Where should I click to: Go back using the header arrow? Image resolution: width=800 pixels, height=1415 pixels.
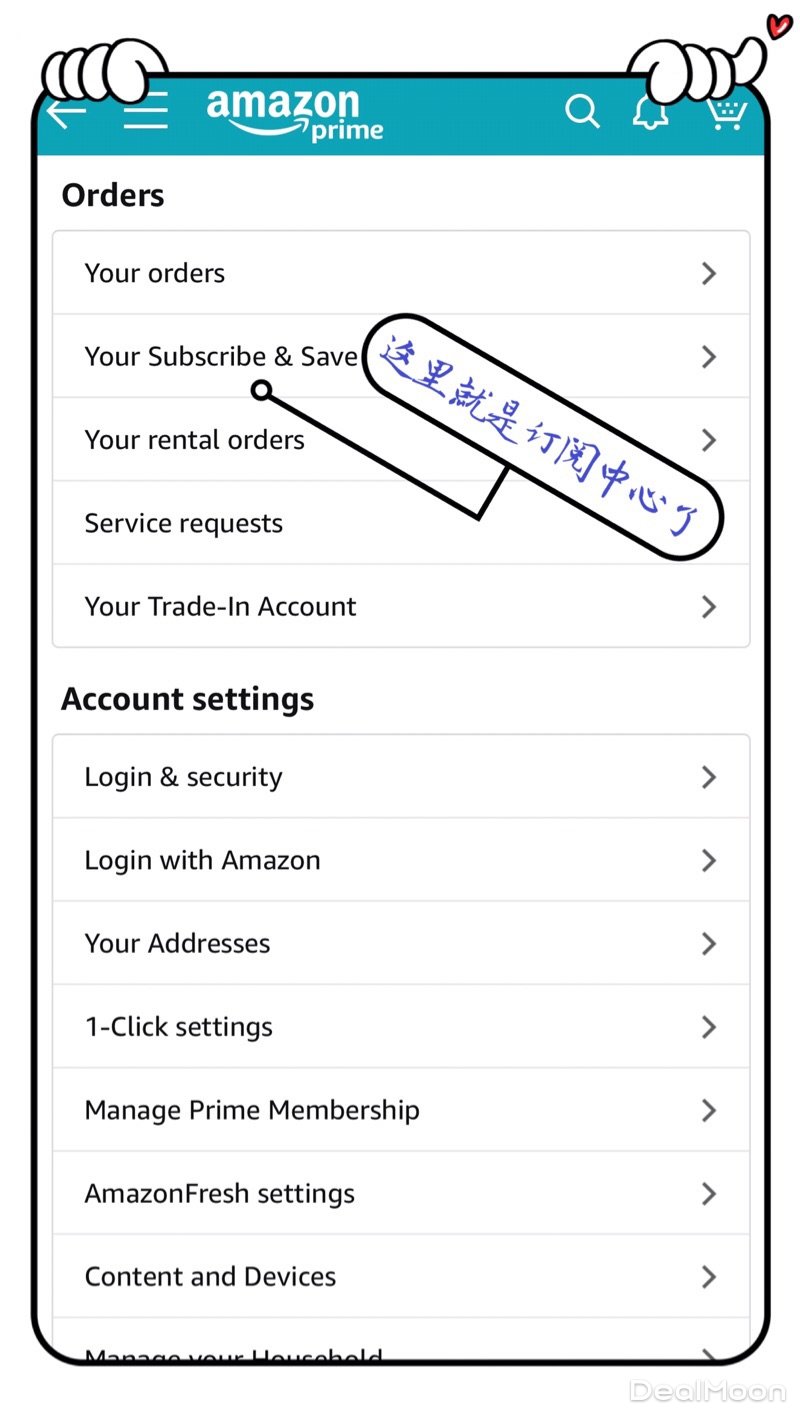(67, 112)
